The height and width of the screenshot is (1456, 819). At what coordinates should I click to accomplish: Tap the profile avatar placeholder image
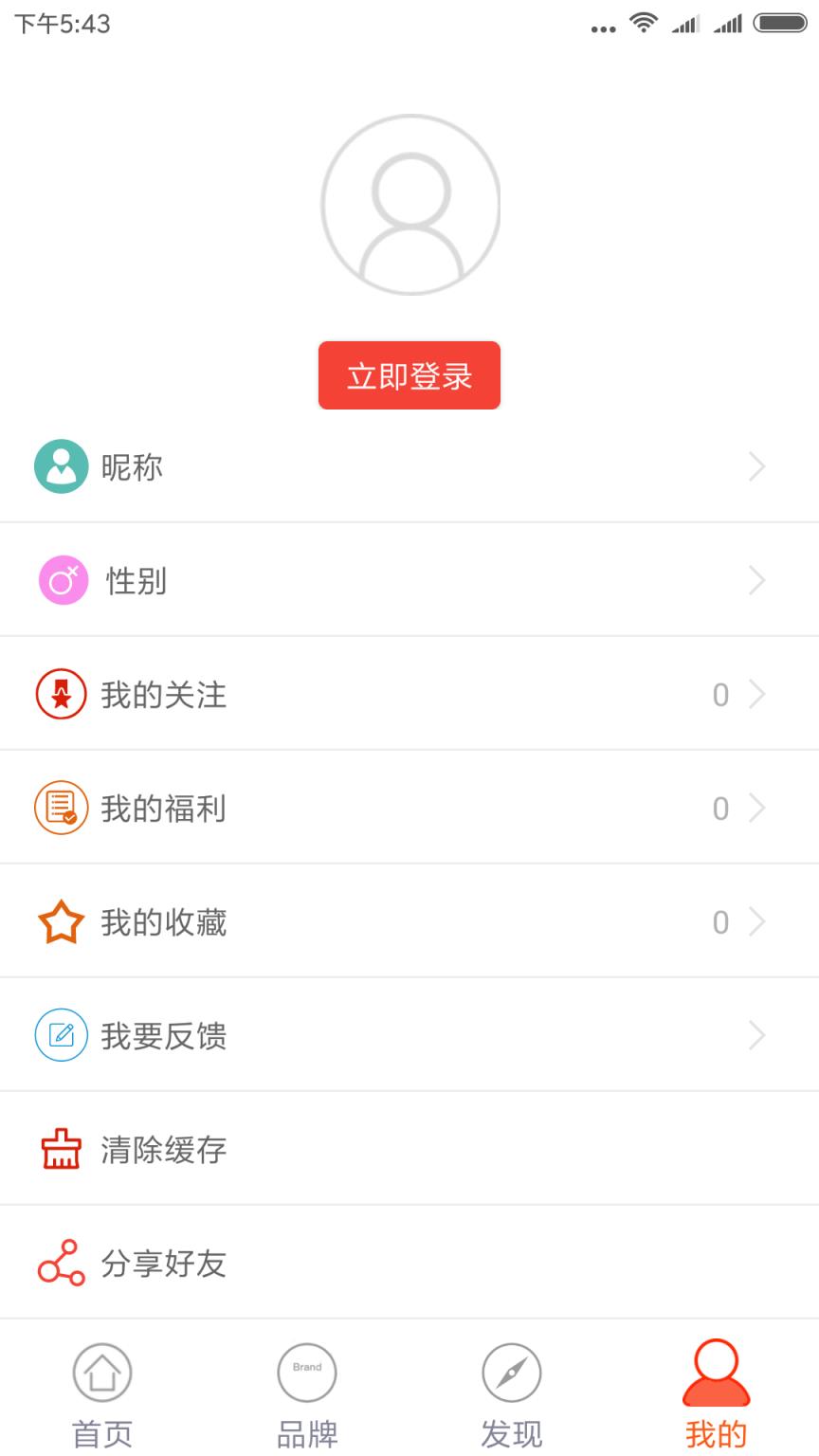(409, 205)
